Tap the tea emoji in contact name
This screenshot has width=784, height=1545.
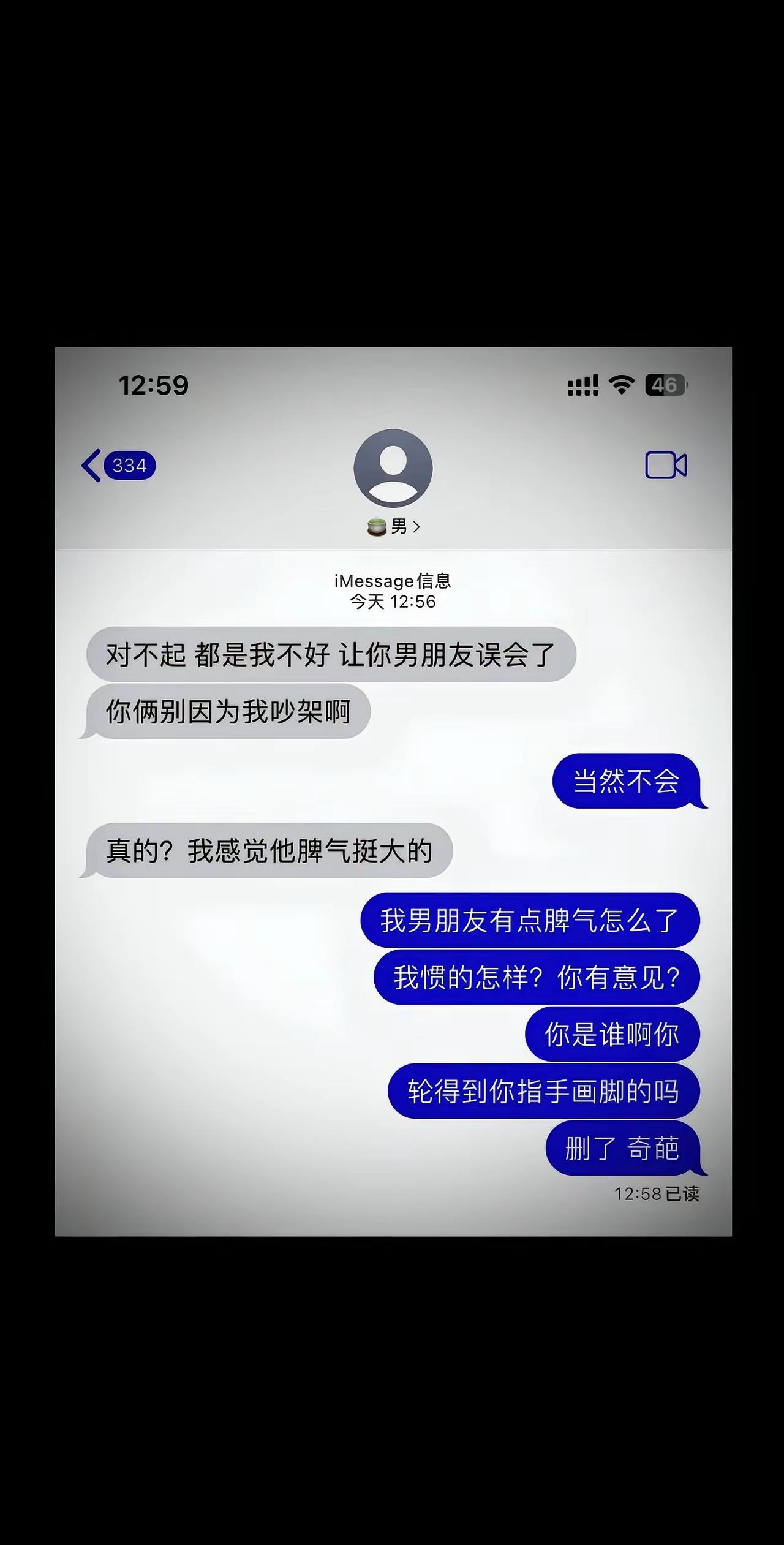[375, 526]
